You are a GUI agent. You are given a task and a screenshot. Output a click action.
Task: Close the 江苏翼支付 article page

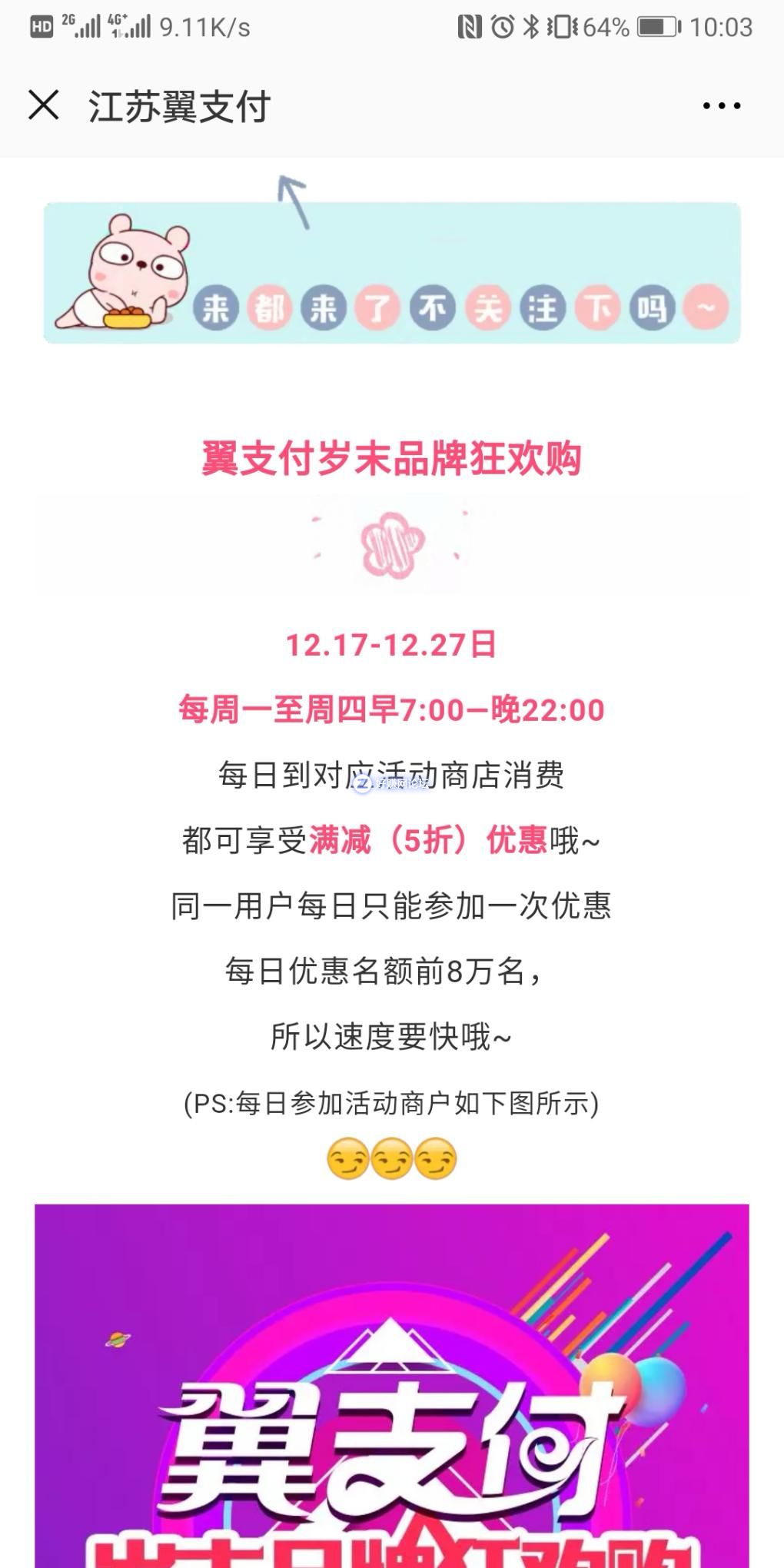coord(44,105)
